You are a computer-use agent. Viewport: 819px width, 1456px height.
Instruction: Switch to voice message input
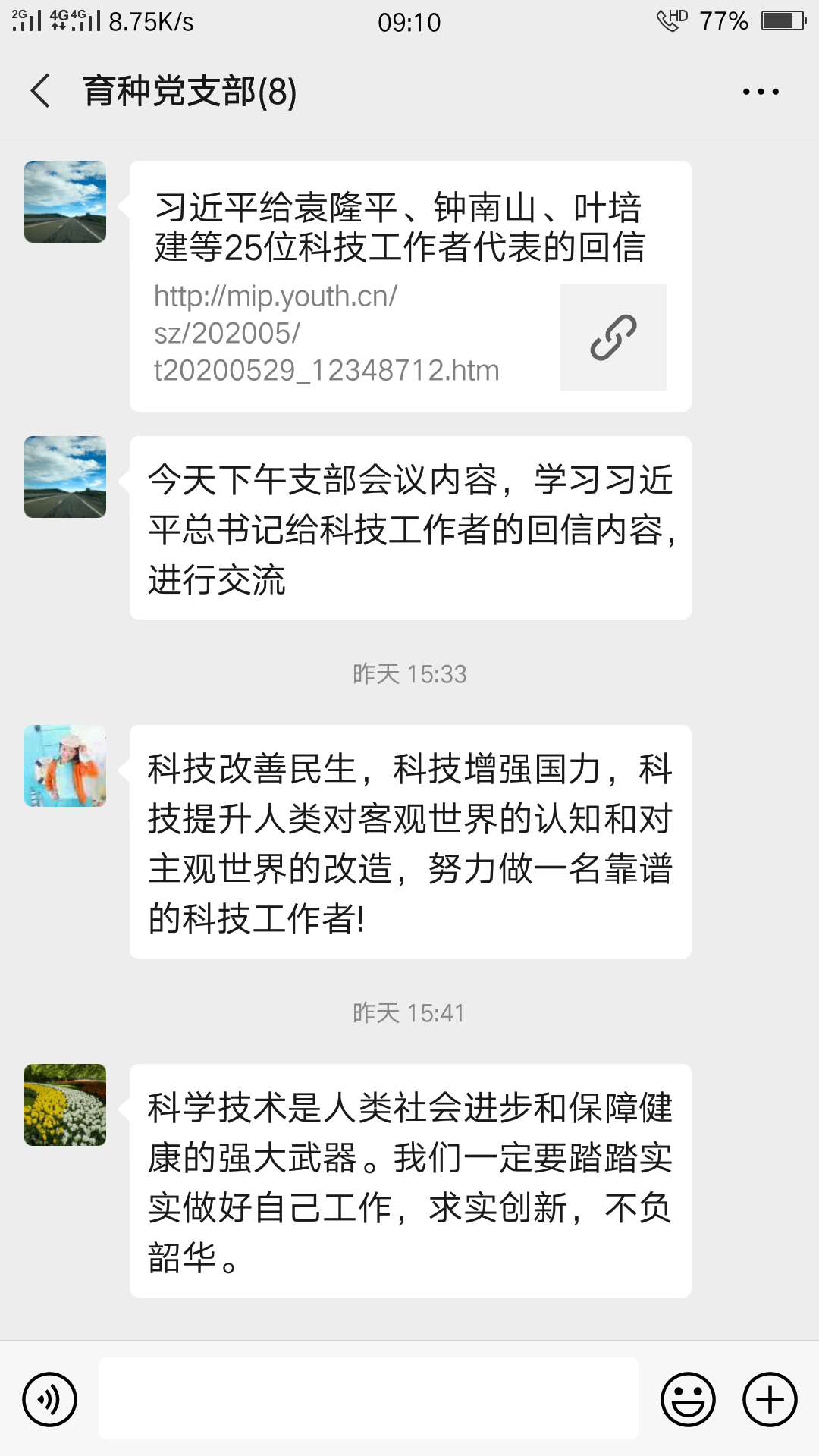tap(50, 1399)
